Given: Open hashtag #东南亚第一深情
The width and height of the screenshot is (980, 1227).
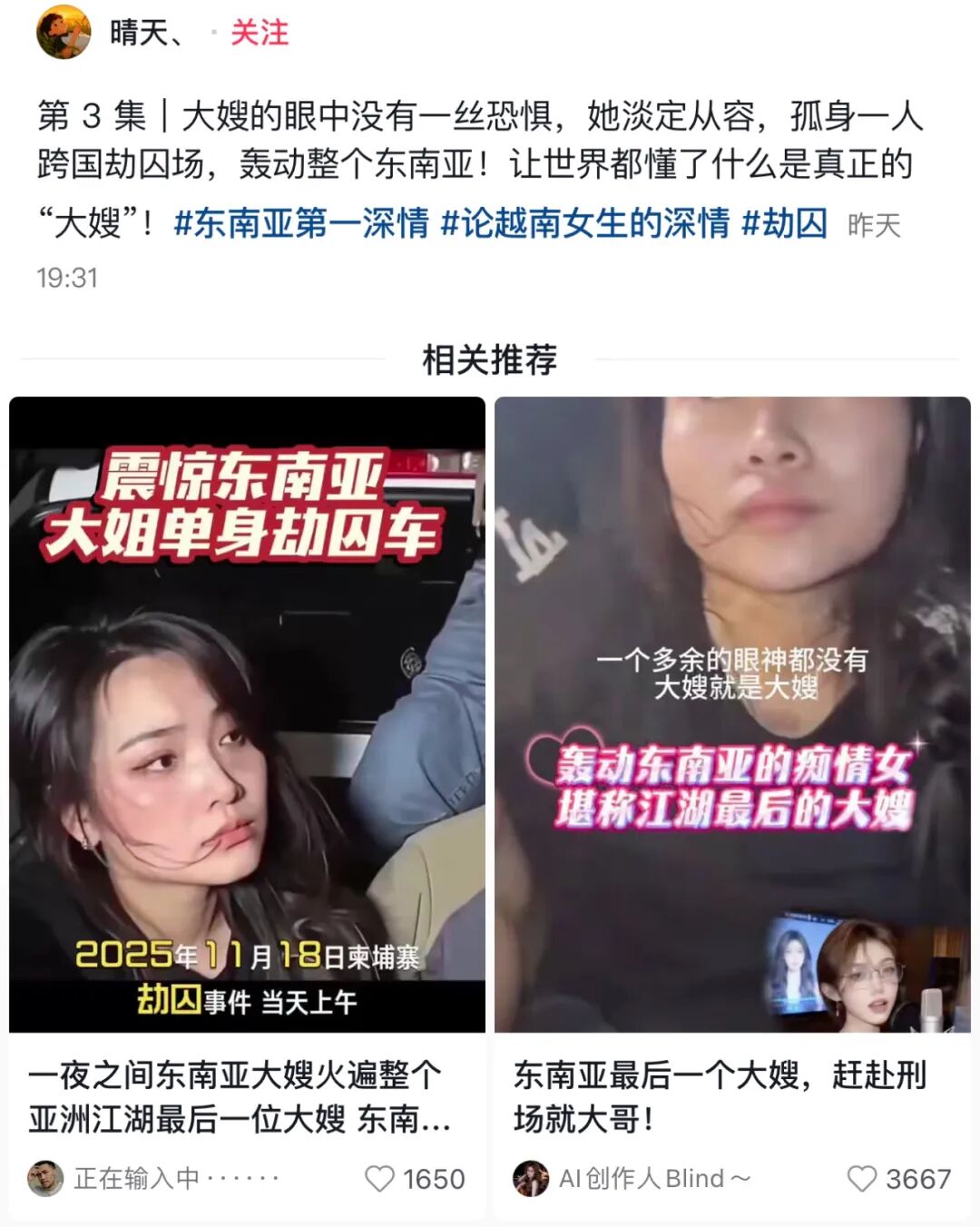Looking at the screenshot, I should 301,222.
